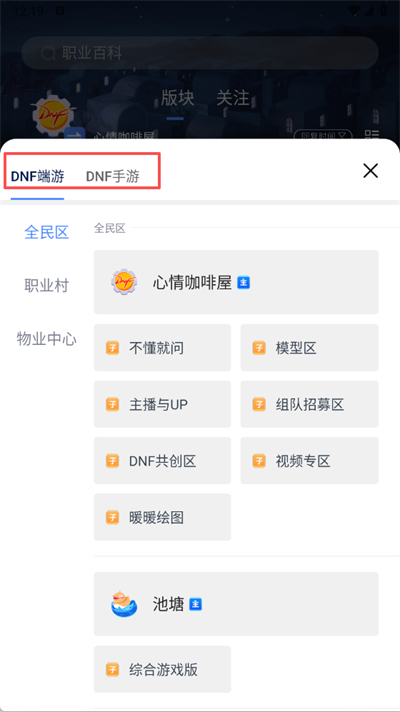Open the 心情咖啡屋 main board
This screenshot has width=400, height=712.
pos(236,282)
